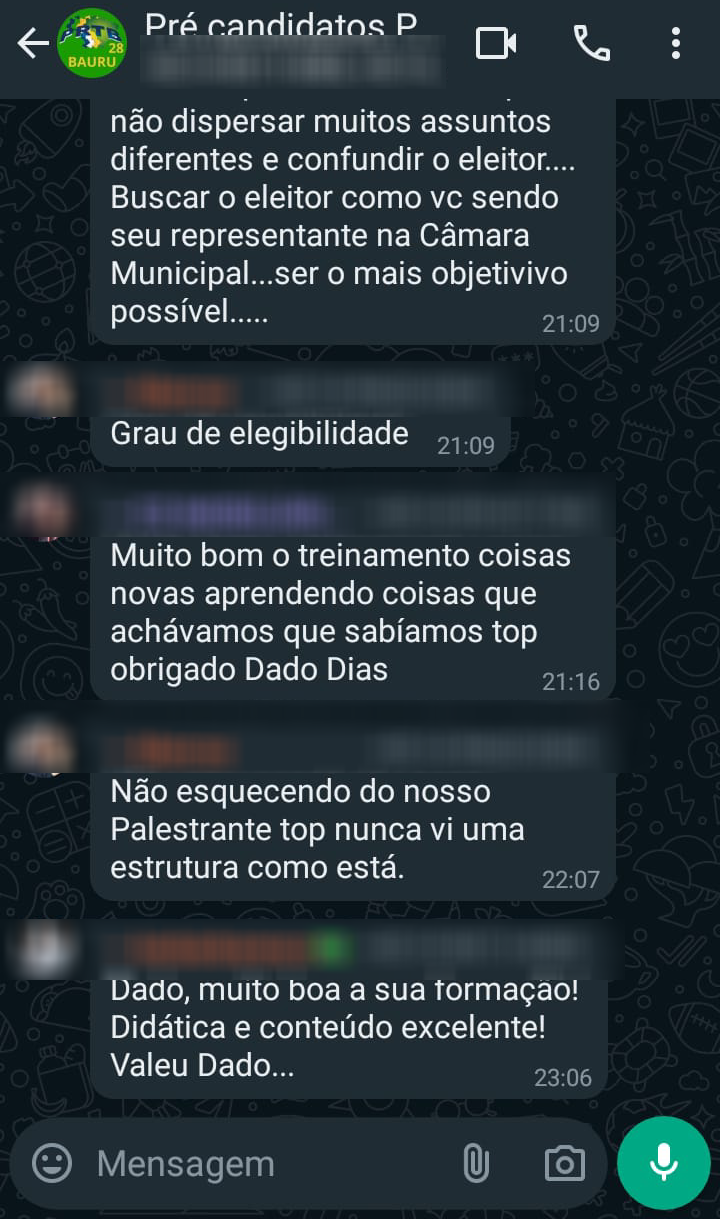720x1219 pixels.
Task: Tap the voice message microphone button
Action: pyautogui.click(x=663, y=1163)
